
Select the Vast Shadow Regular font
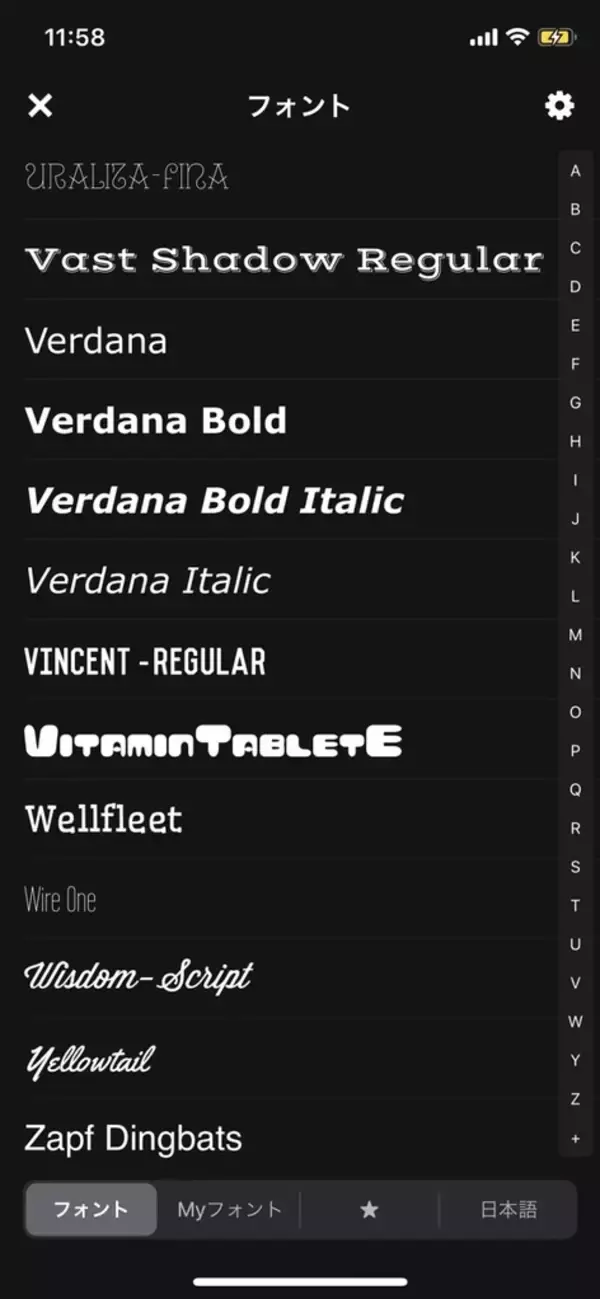click(x=283, y=260)
